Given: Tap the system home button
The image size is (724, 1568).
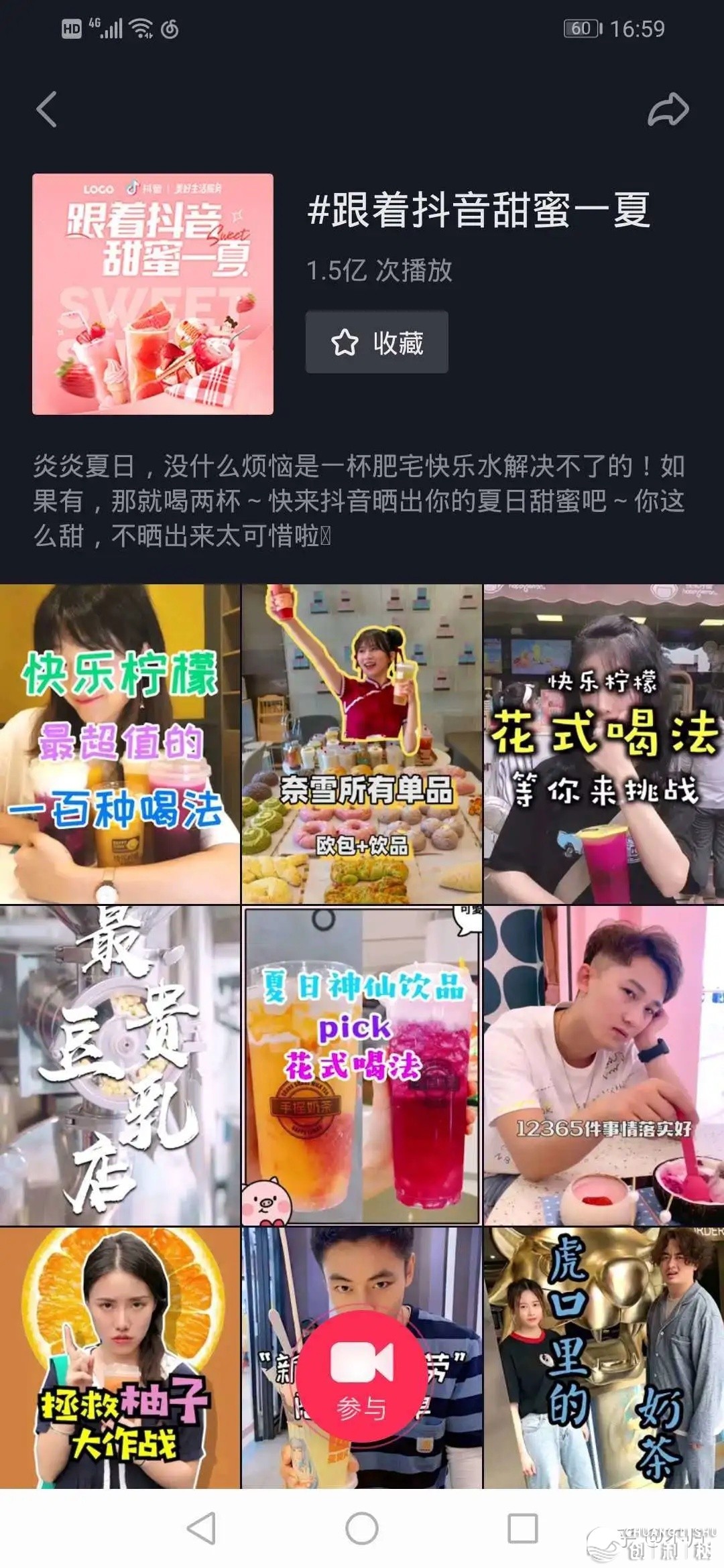Looking at the screenshot, I should (361, 1529).
